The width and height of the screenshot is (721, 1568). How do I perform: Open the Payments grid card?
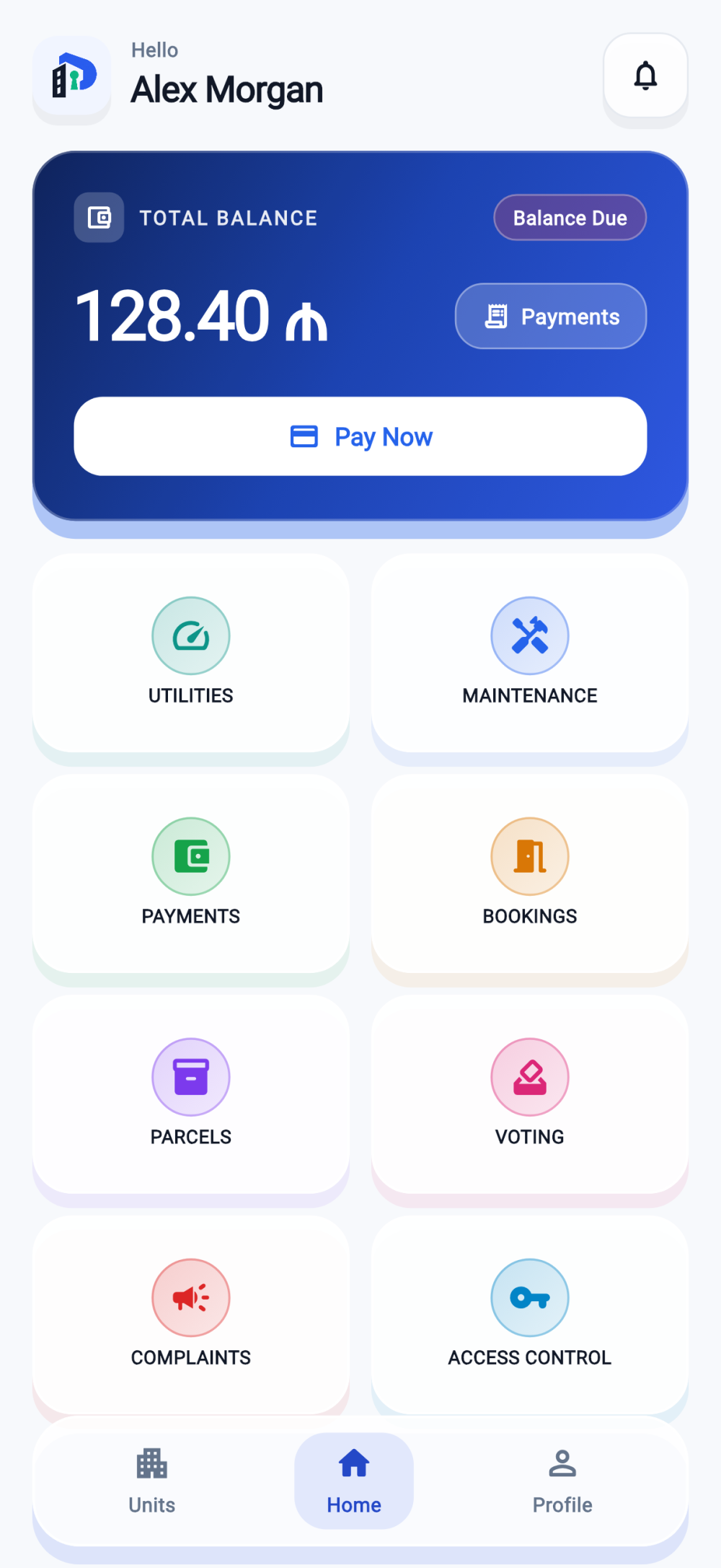(191, 874)
